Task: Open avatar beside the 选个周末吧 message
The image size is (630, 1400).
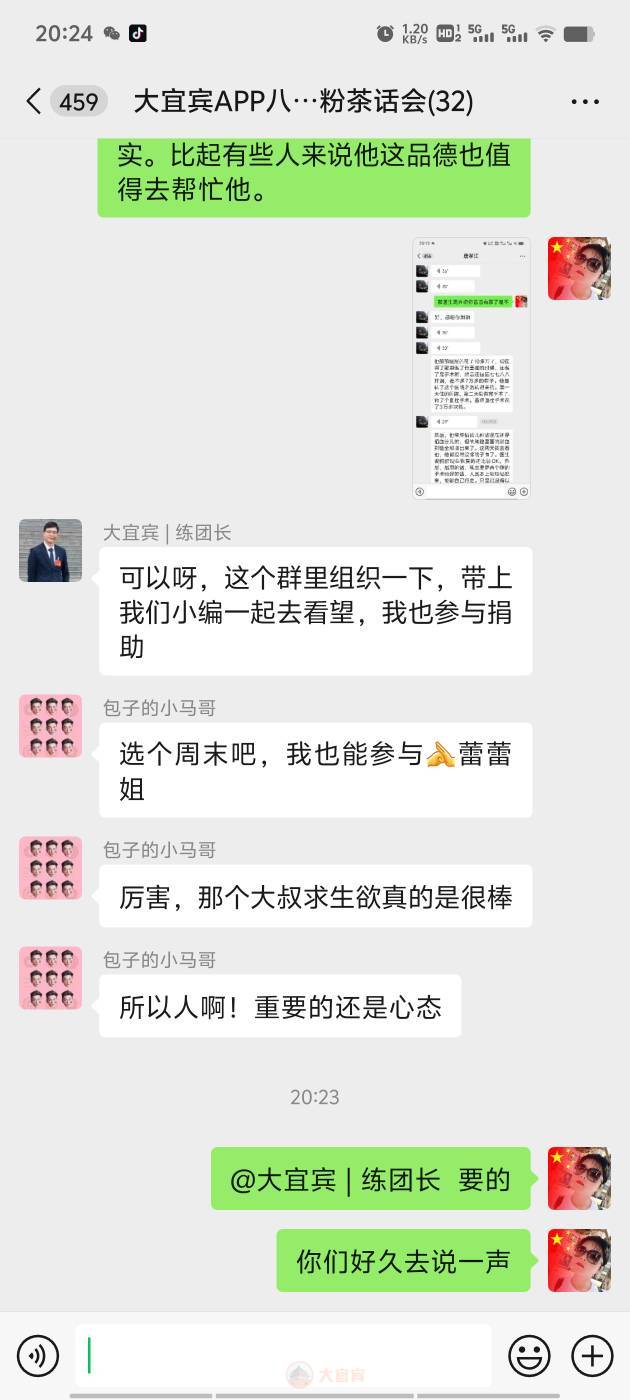Action: [50, 726]
